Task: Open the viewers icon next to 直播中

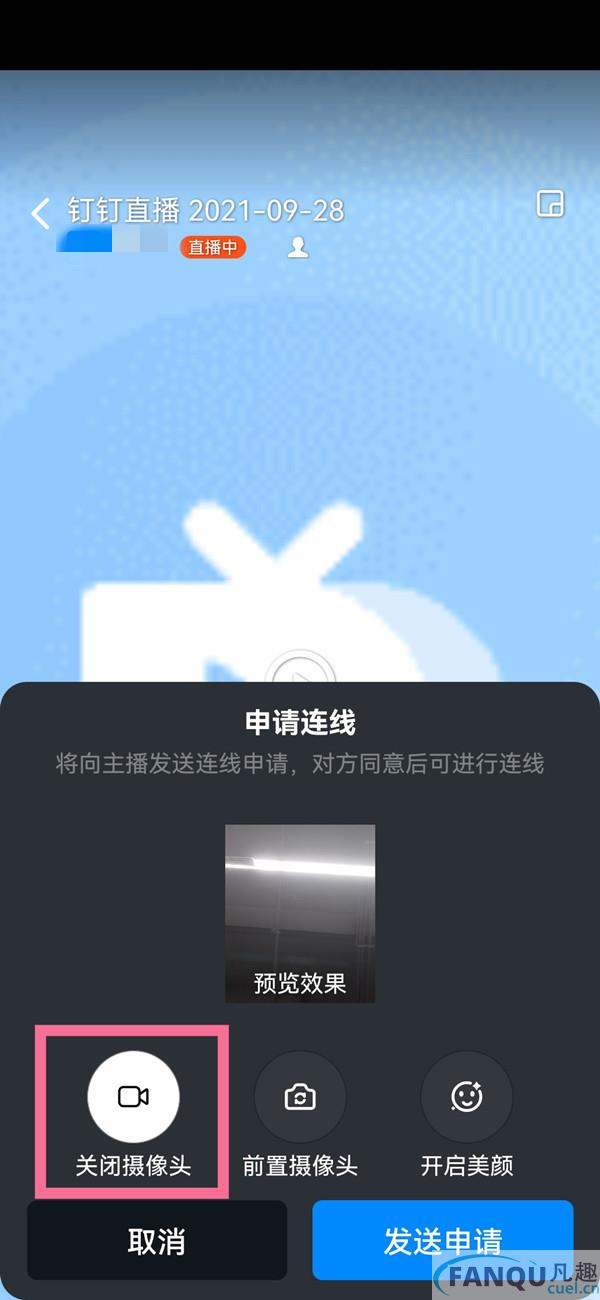Action: 298,247
